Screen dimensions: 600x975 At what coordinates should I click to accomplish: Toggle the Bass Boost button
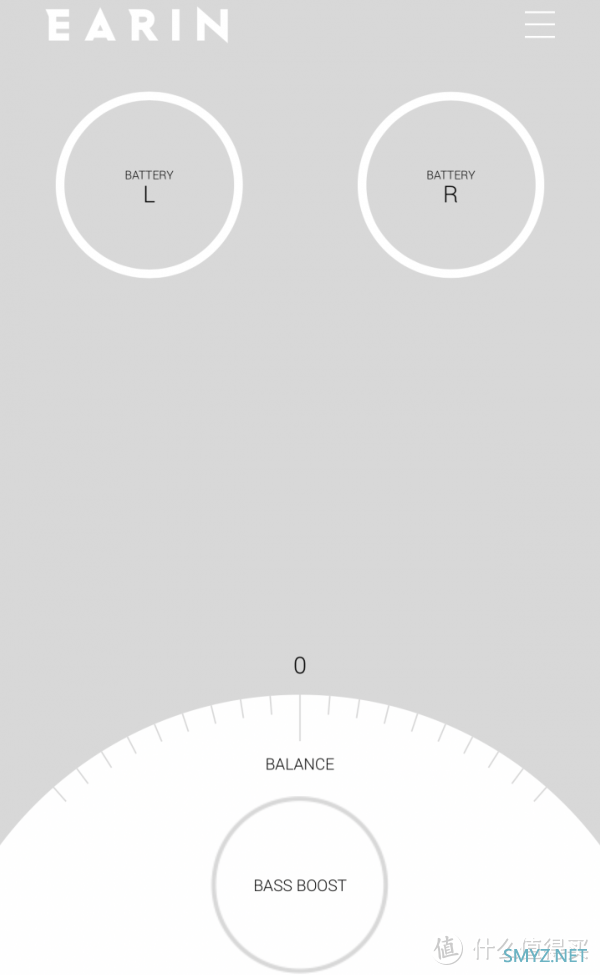299,885
